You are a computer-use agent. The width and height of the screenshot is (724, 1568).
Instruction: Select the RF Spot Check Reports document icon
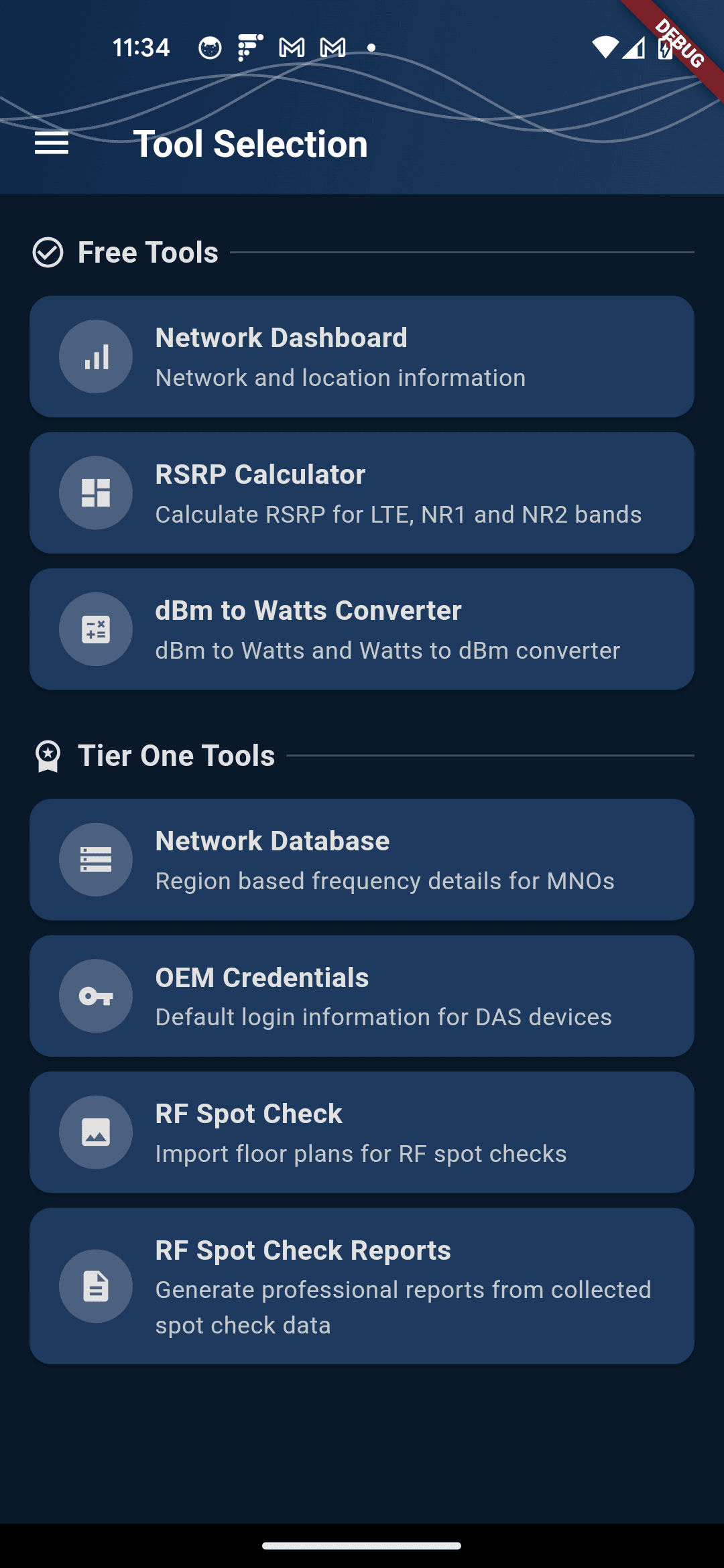tap(95, 1287)
